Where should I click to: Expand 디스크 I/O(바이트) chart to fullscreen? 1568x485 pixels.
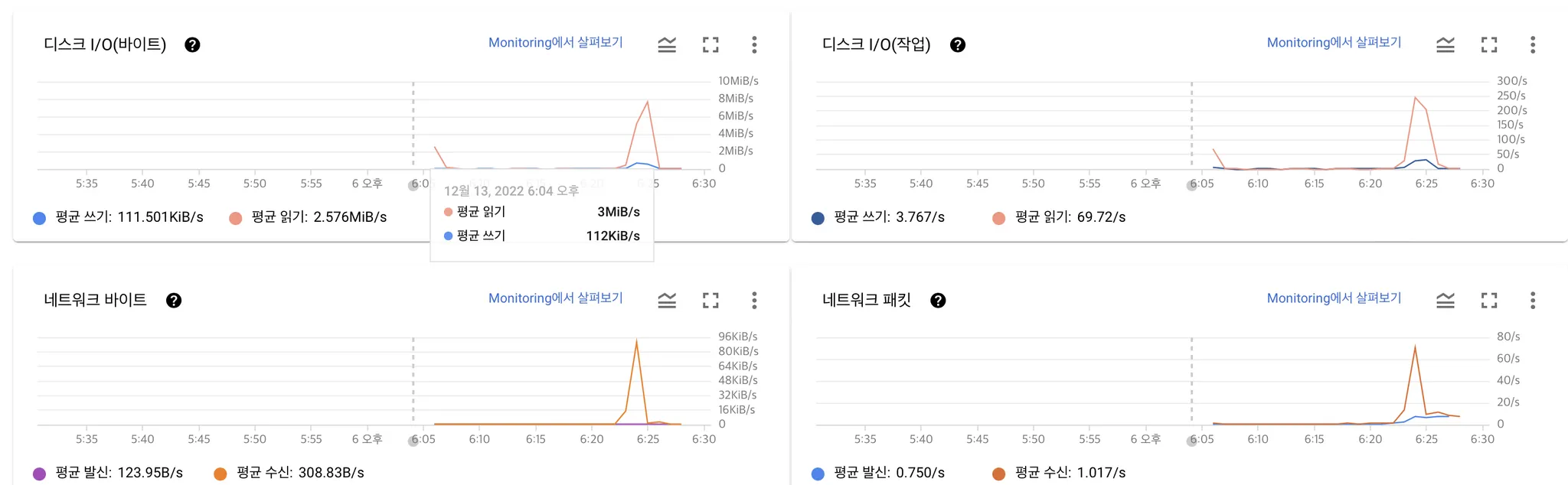tap(710, 45)
